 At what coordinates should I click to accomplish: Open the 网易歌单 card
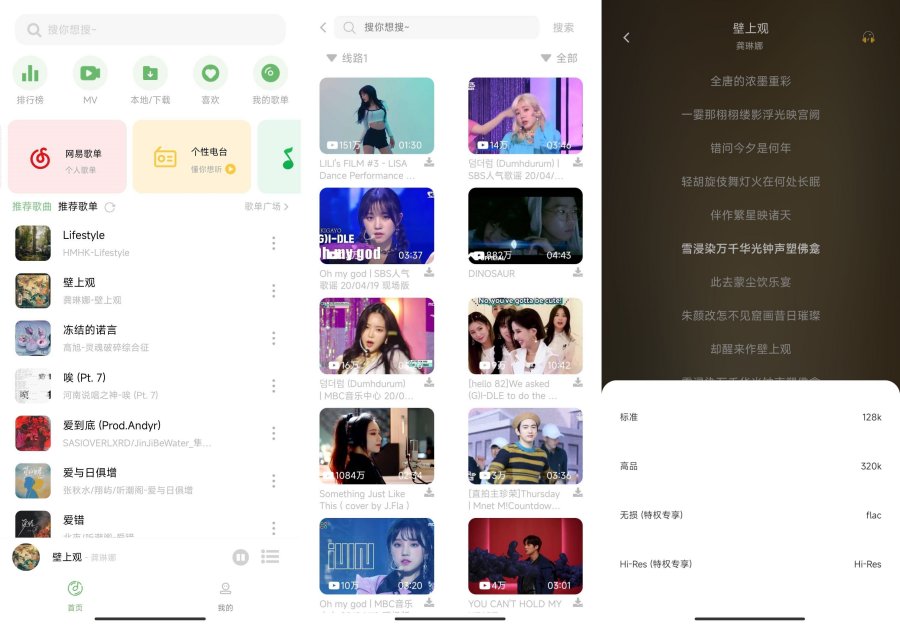tap(67, 157)
